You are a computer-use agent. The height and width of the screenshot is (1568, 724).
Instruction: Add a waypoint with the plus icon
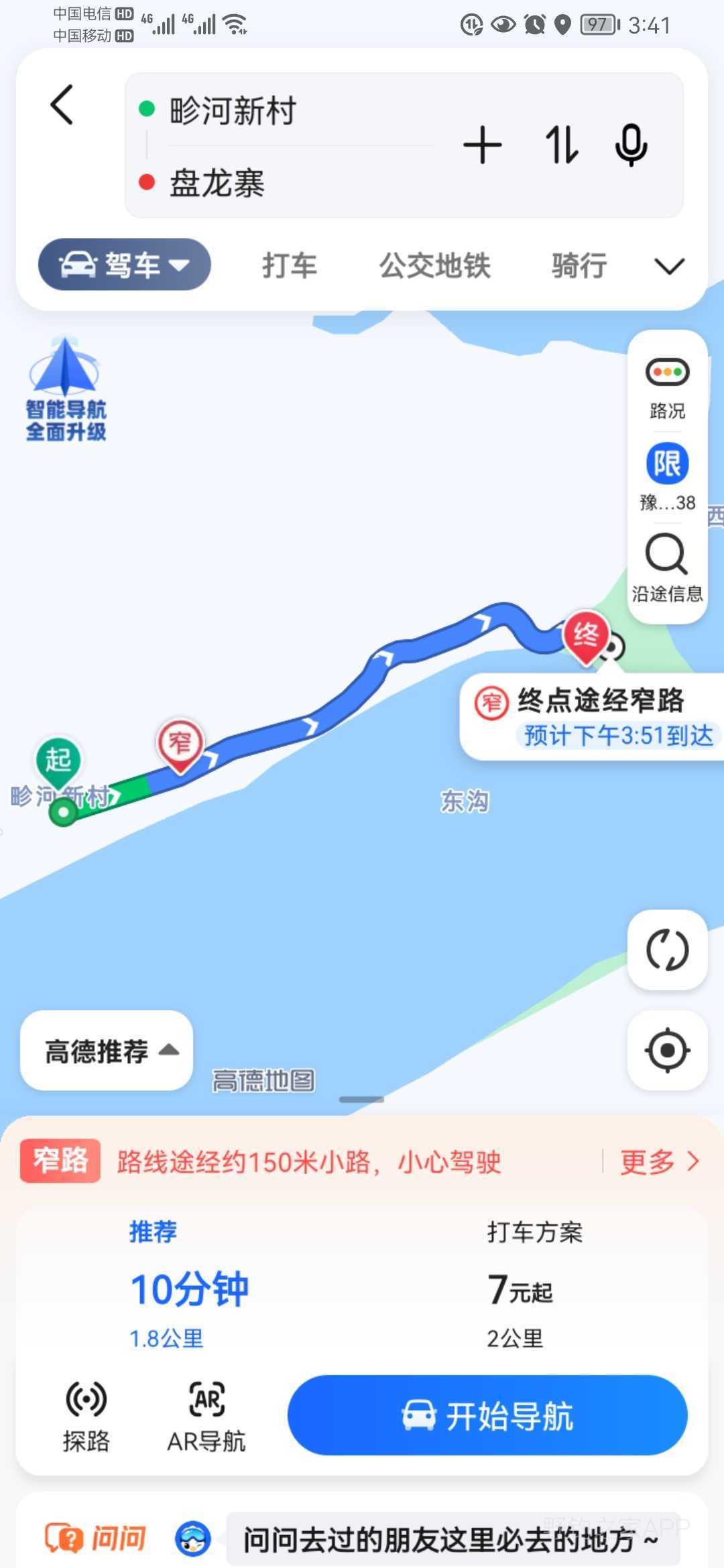pos(482,145)
